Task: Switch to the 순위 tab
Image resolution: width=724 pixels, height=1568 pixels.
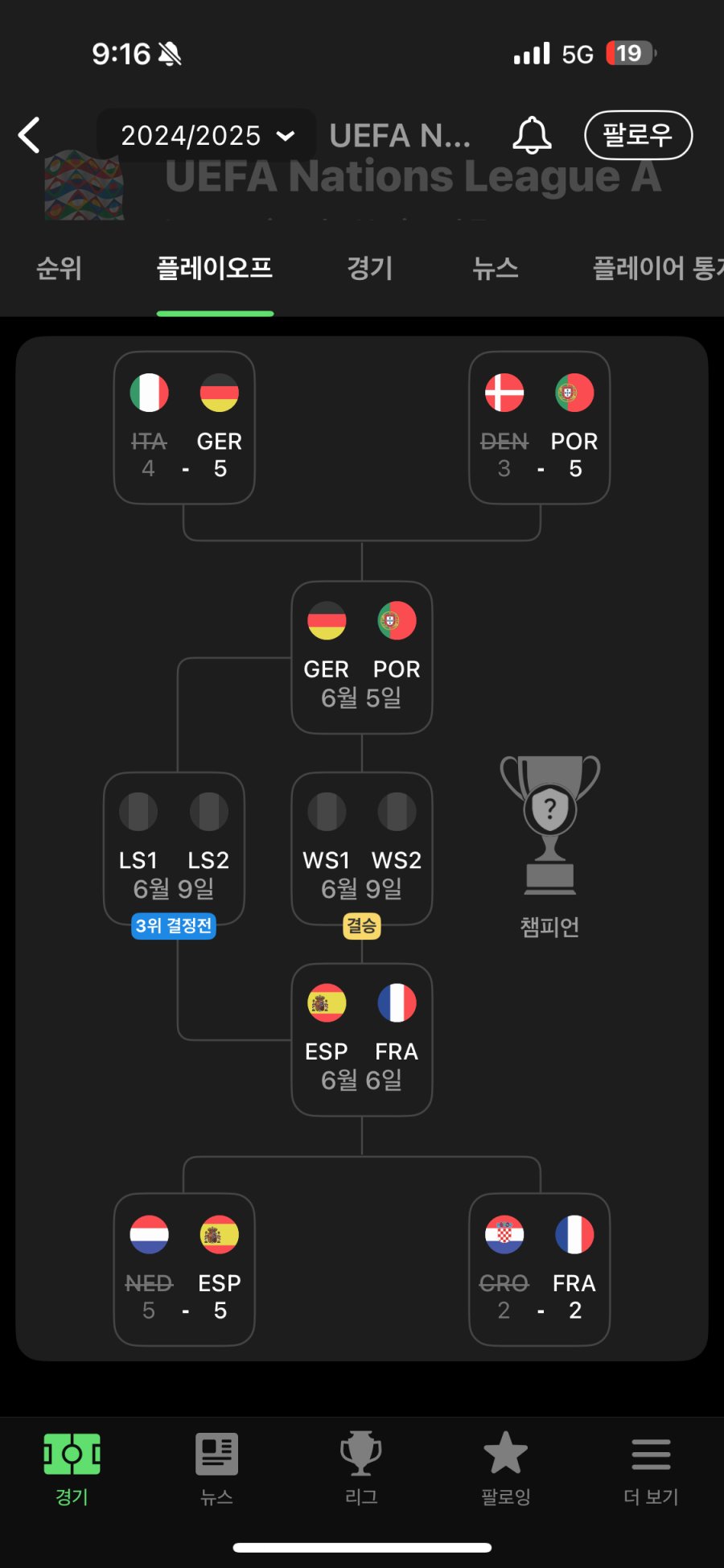Action: click(59, 268)
